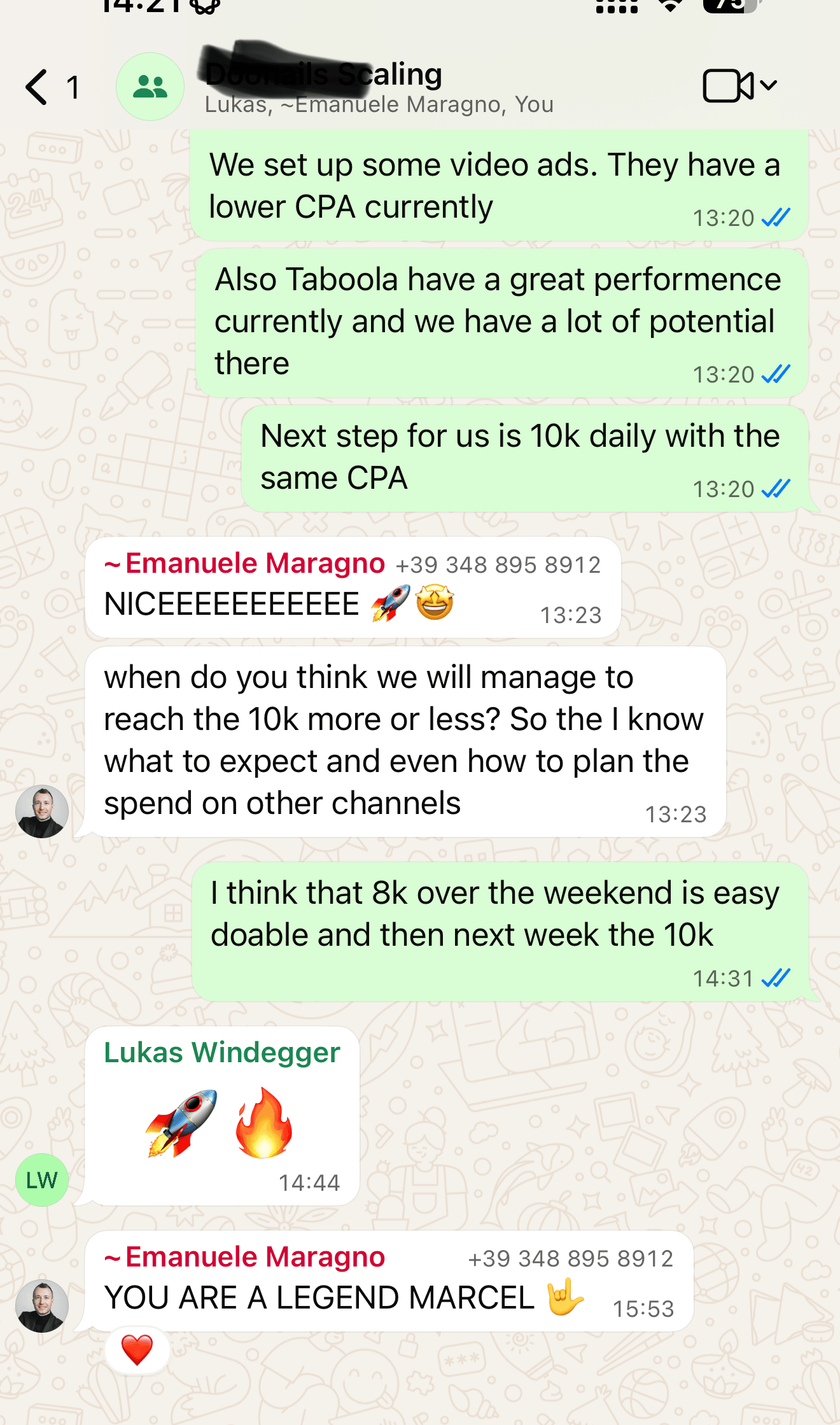
Task: Open the heart reaction under the LEGEND message
Action: [137, 1350]
